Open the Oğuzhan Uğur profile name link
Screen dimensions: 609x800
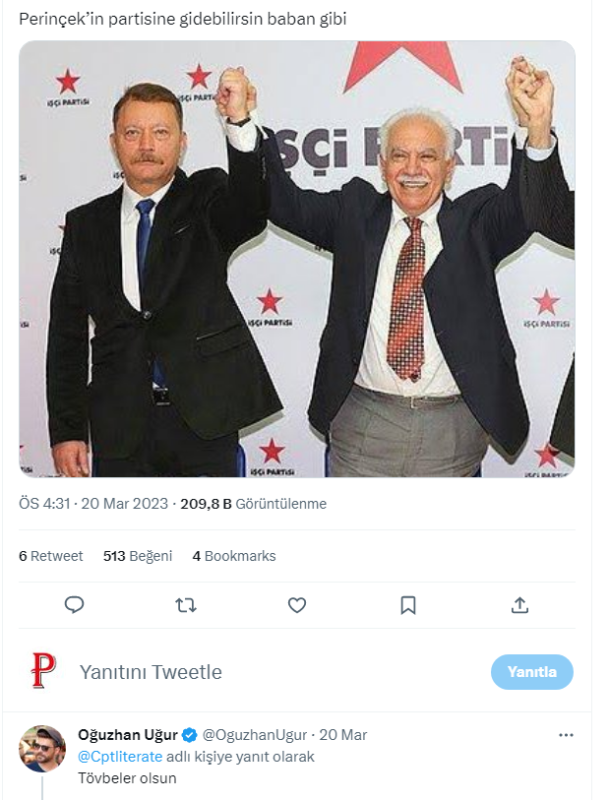pyautogui.click(x=127, y=735)
